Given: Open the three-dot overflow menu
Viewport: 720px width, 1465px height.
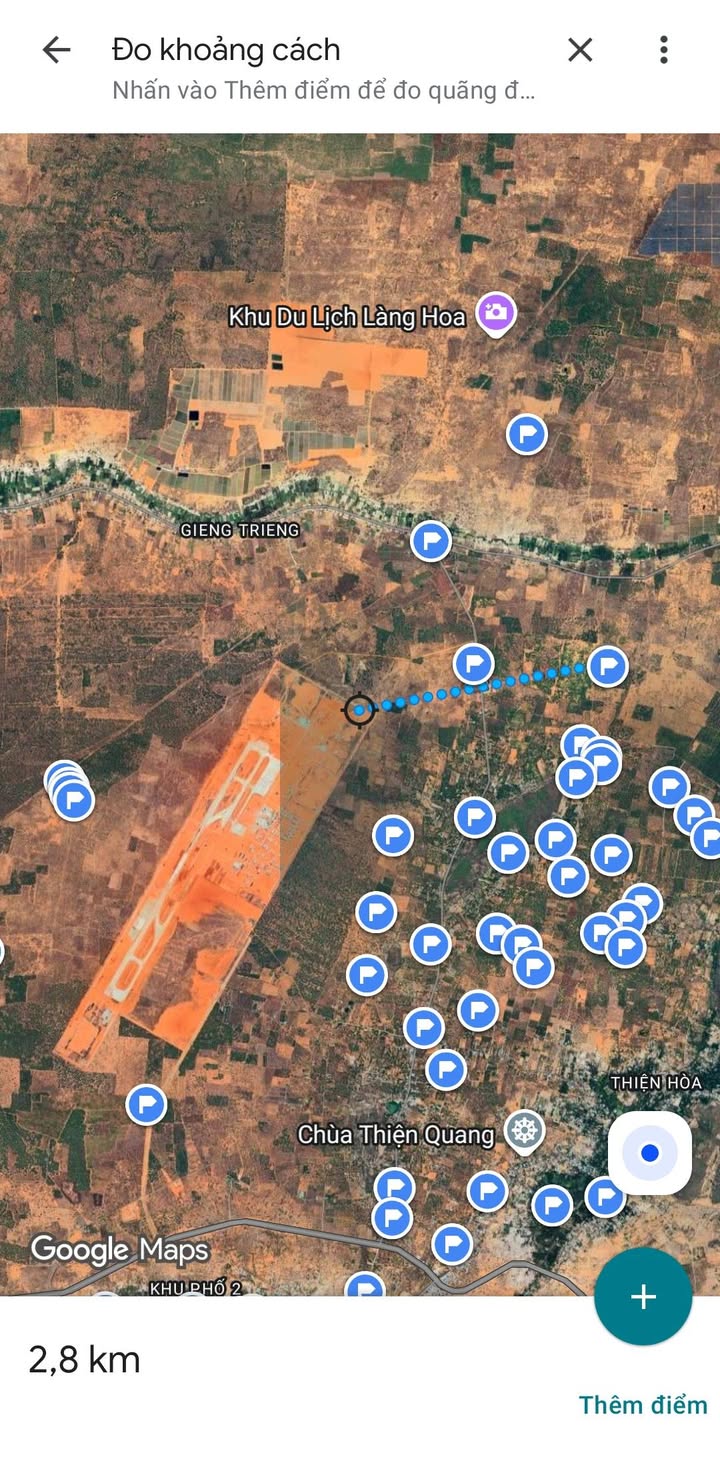Looking at the screenshot, I should click(x=663, y=50).
